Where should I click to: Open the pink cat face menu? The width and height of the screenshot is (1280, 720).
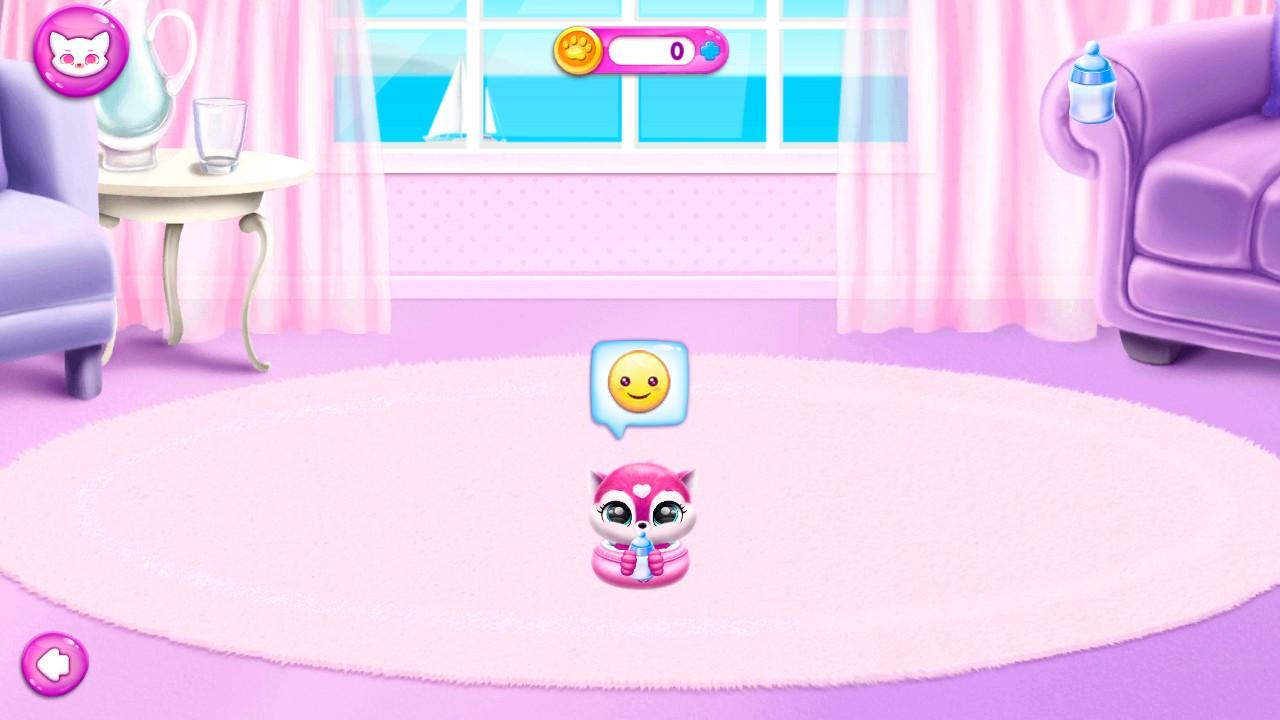click(x=80, y=51)
